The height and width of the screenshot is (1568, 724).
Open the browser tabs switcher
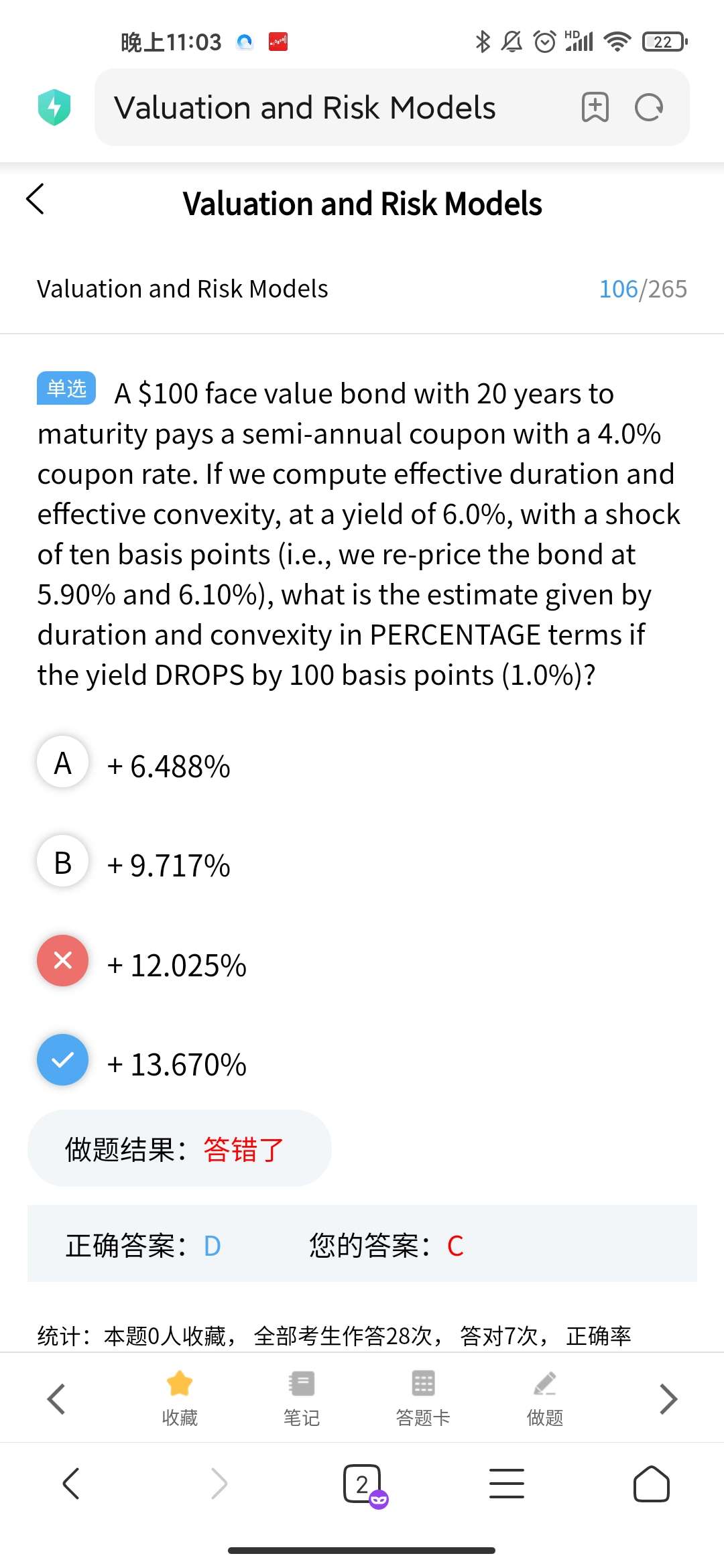point(363,1484)
